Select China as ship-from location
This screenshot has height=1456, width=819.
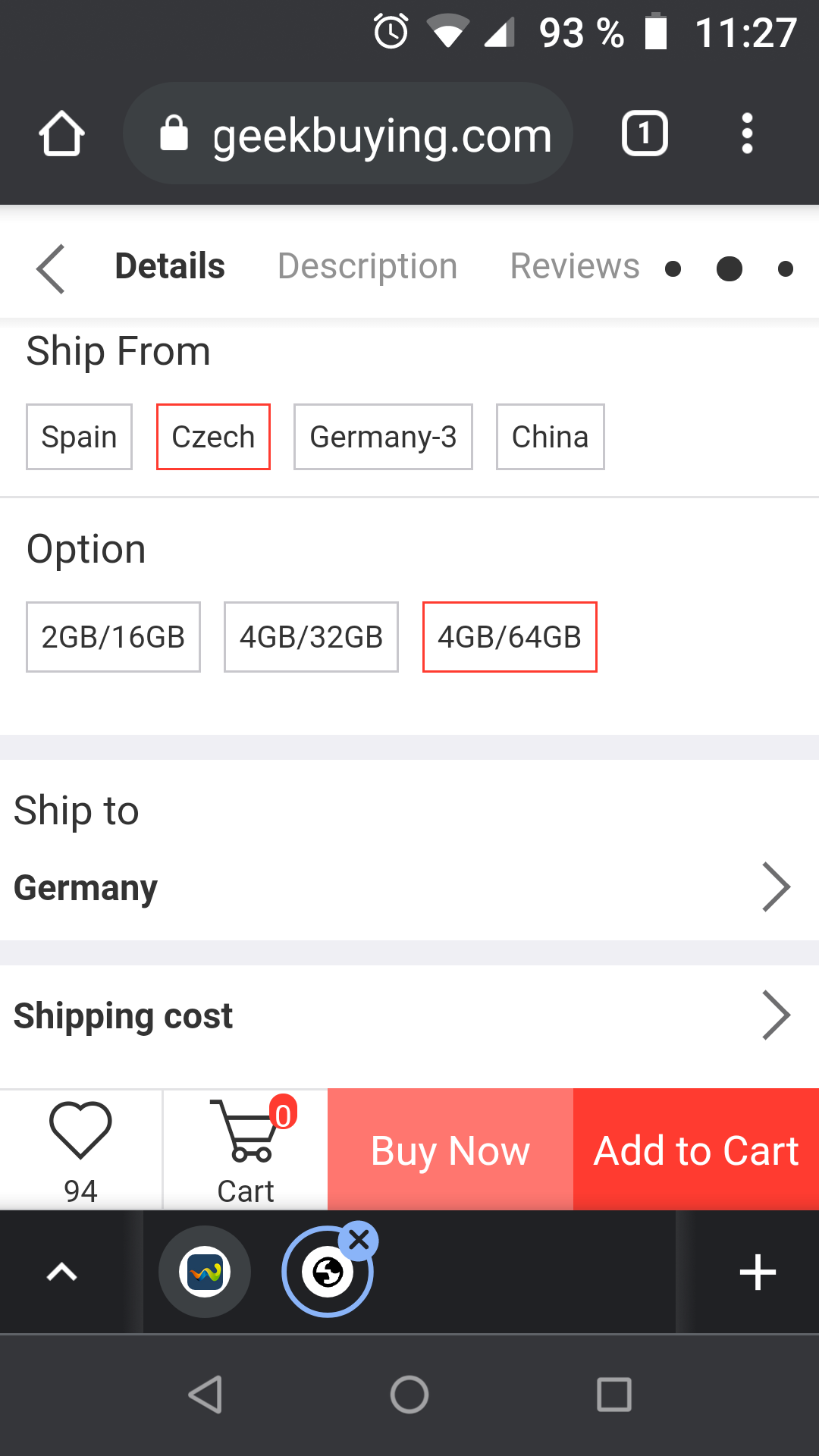[551, 437]
